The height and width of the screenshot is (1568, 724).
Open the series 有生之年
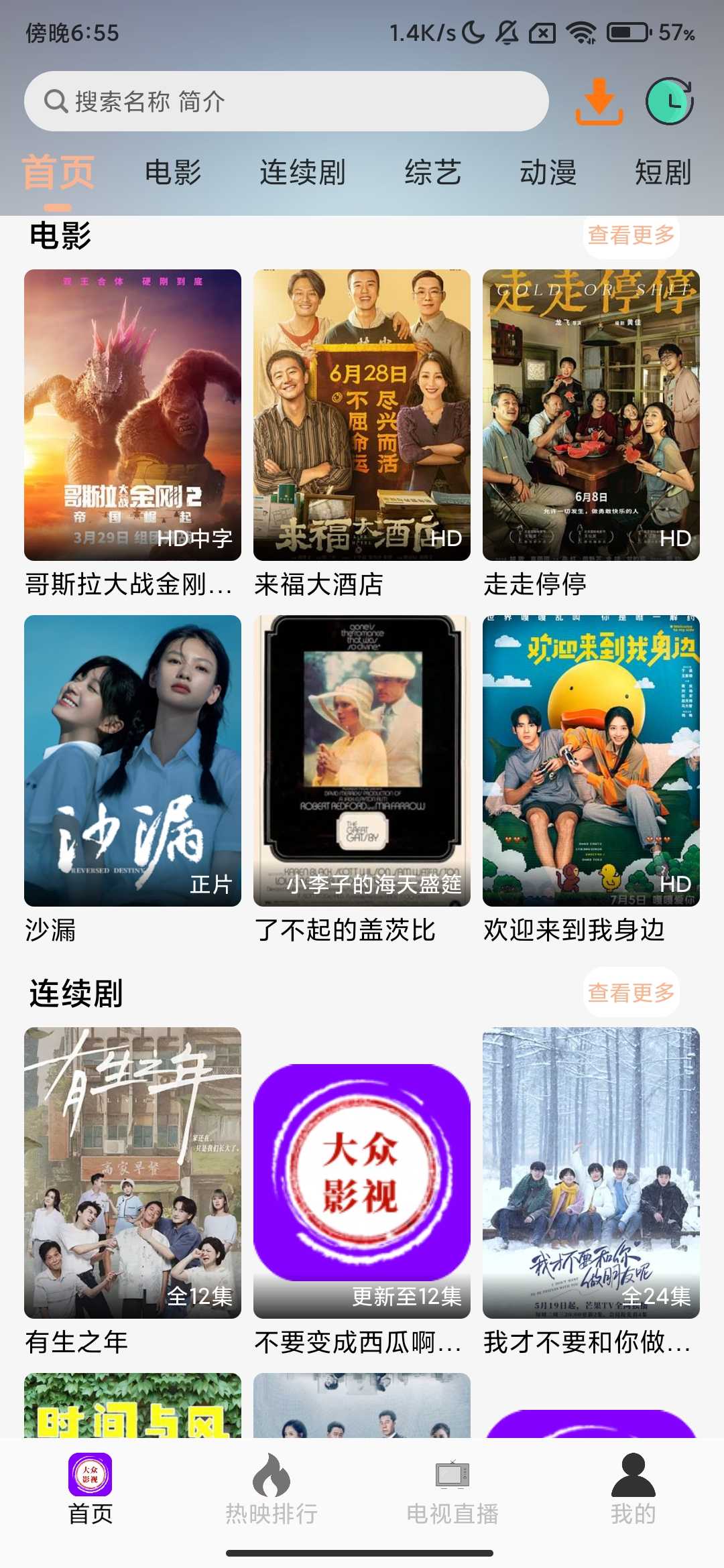point(133,1173)
